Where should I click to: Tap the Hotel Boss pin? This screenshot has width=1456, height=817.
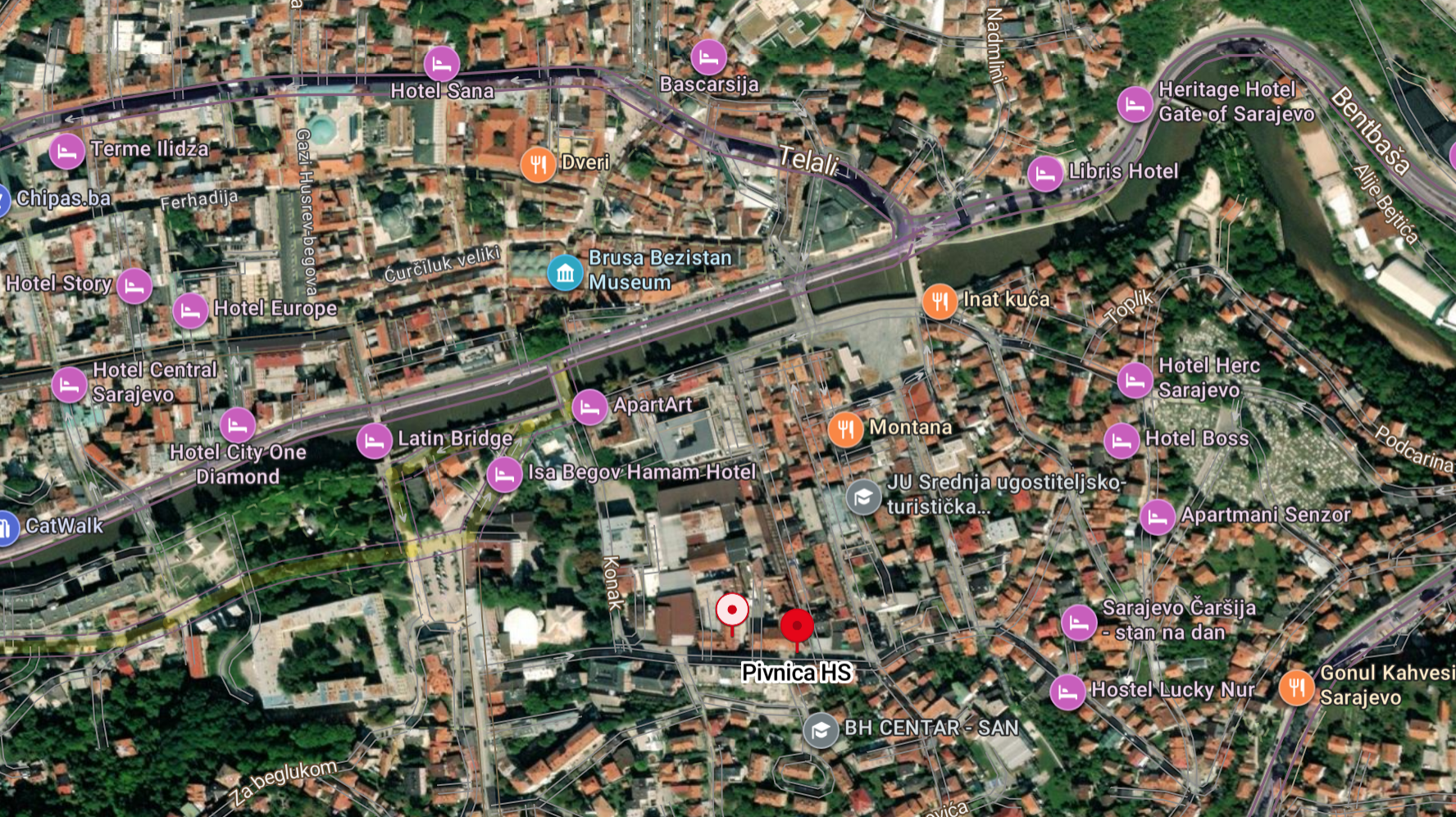click(x=1122, y=441)
